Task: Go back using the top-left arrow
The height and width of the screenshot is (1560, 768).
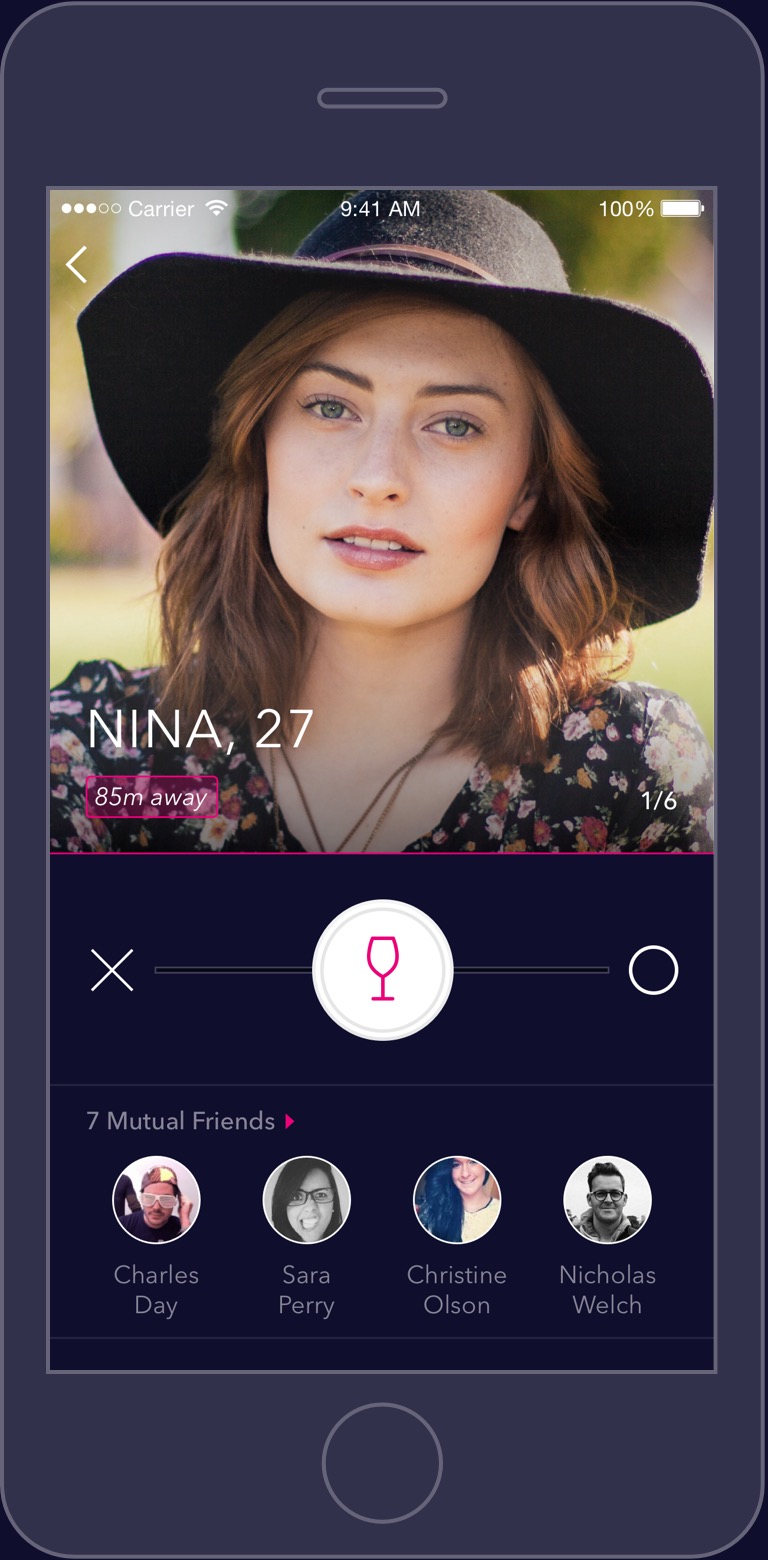Action: coord(77,264)
